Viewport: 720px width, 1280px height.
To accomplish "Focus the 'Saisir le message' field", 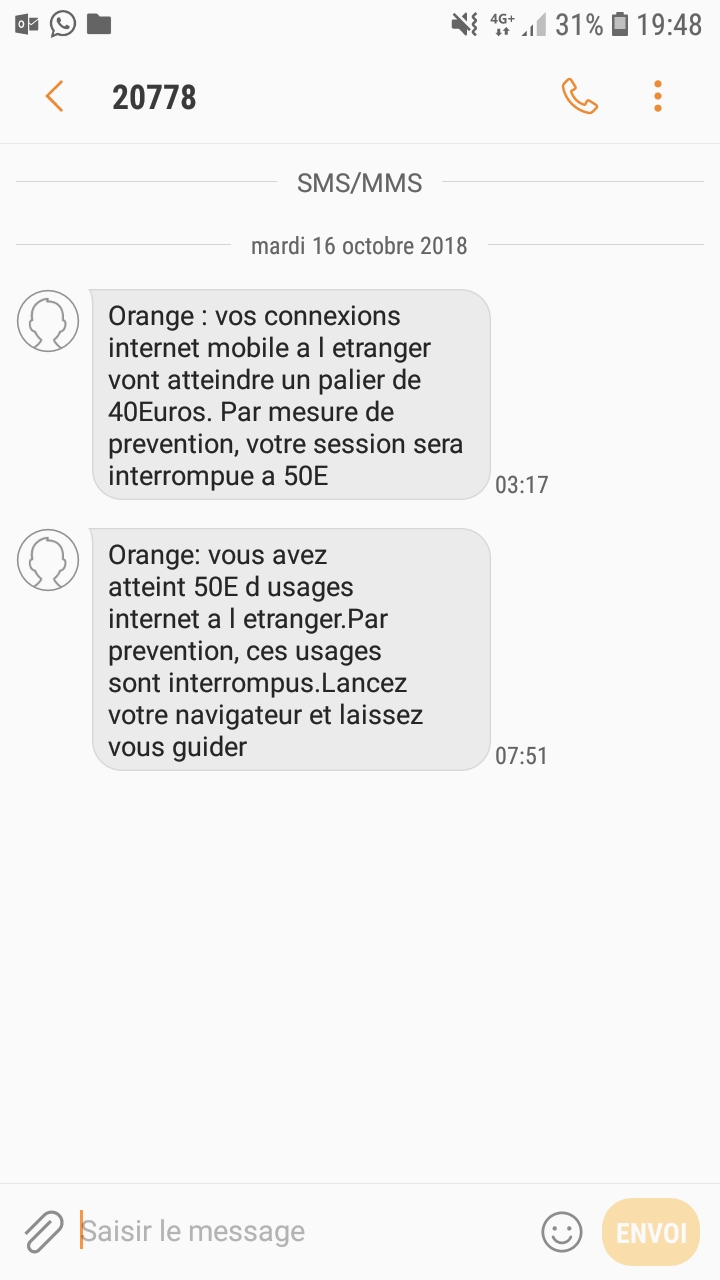I will coord(300,1231).
